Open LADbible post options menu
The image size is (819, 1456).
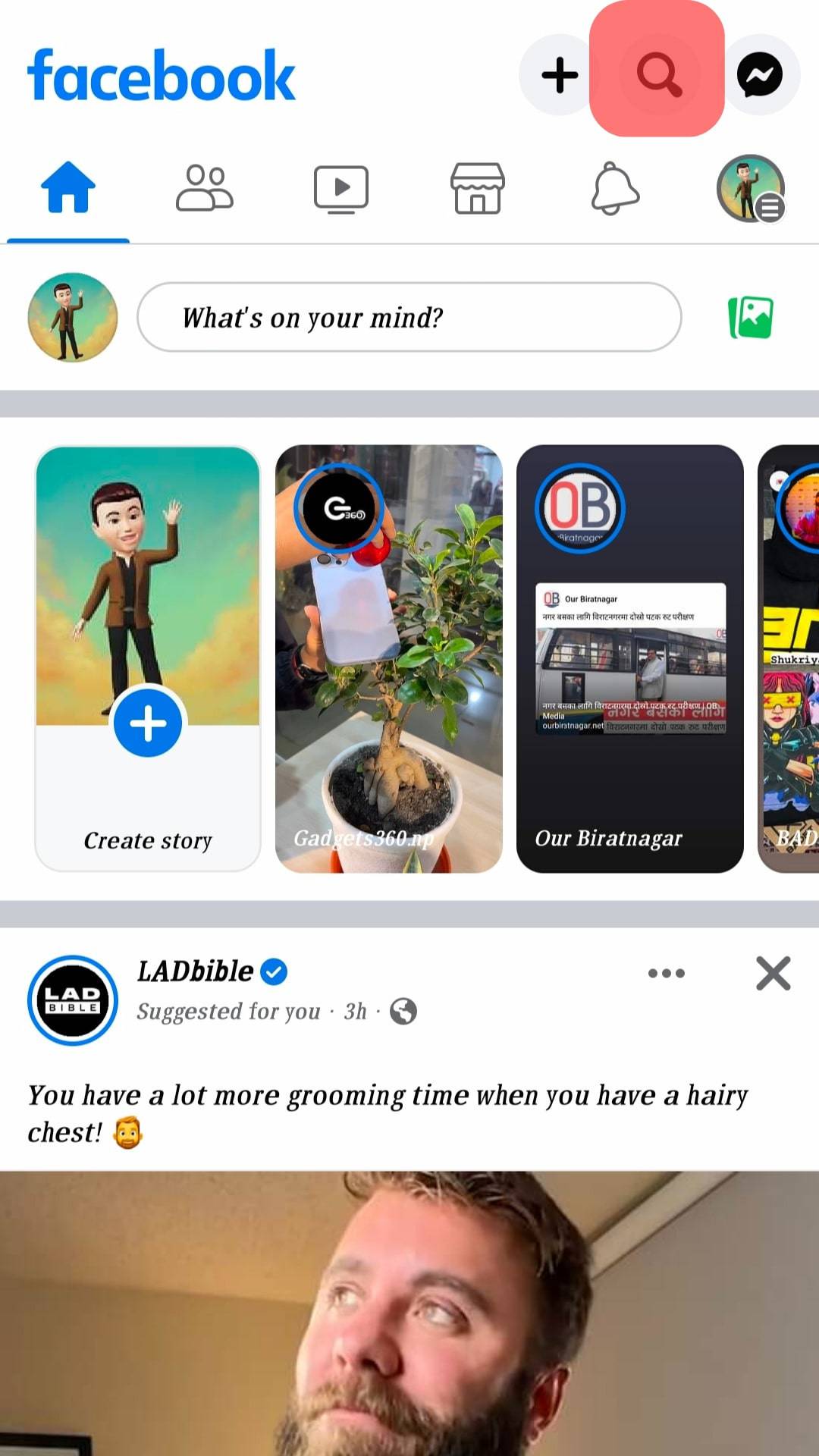click(666, 973)
